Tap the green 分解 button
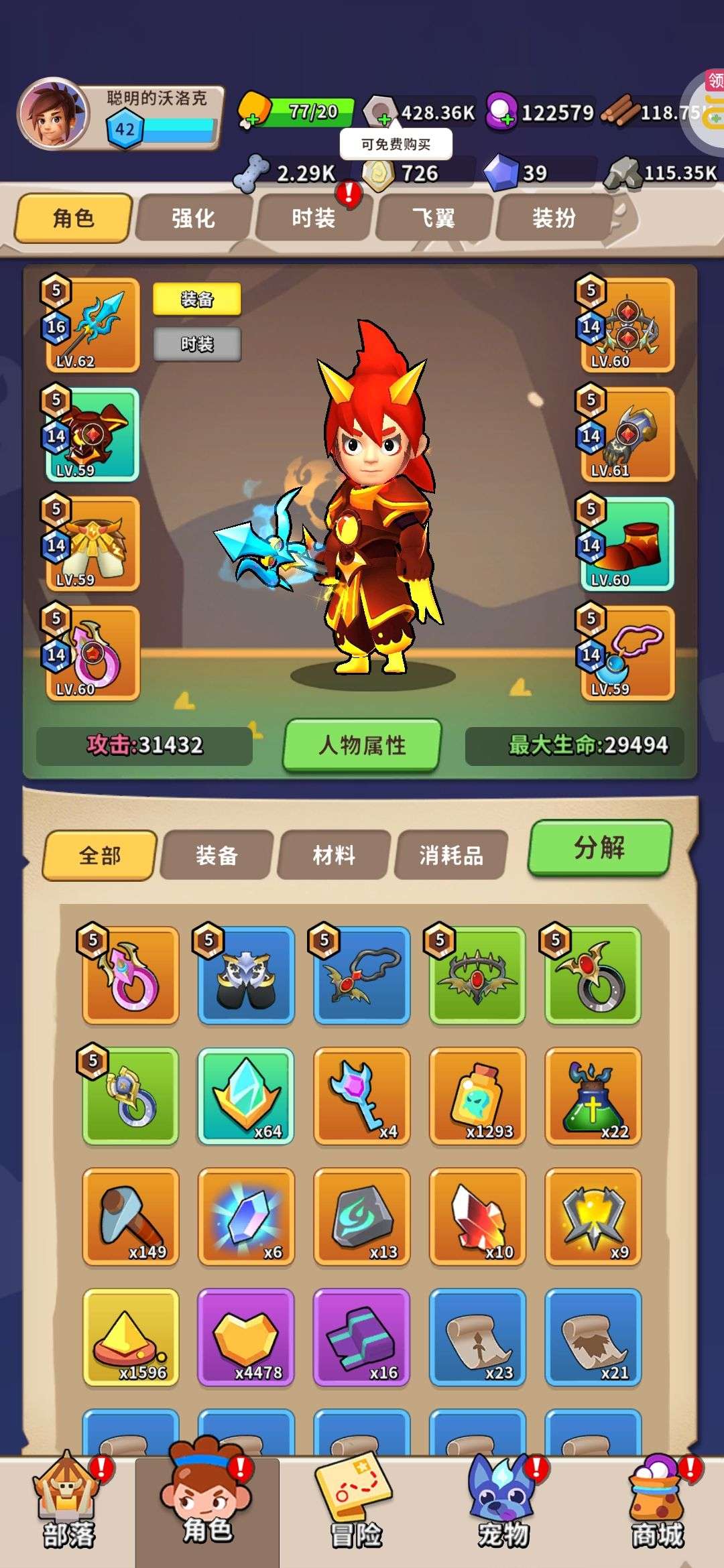Screen dimensions: 724x1568 [599, 848]
